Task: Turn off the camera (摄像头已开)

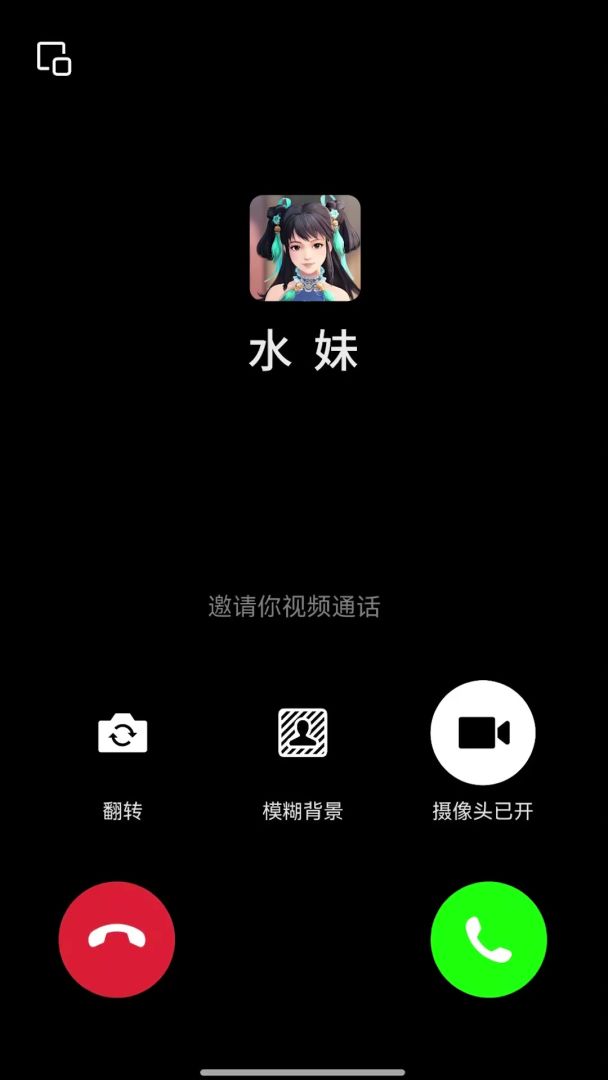Action: pos(483,733)
